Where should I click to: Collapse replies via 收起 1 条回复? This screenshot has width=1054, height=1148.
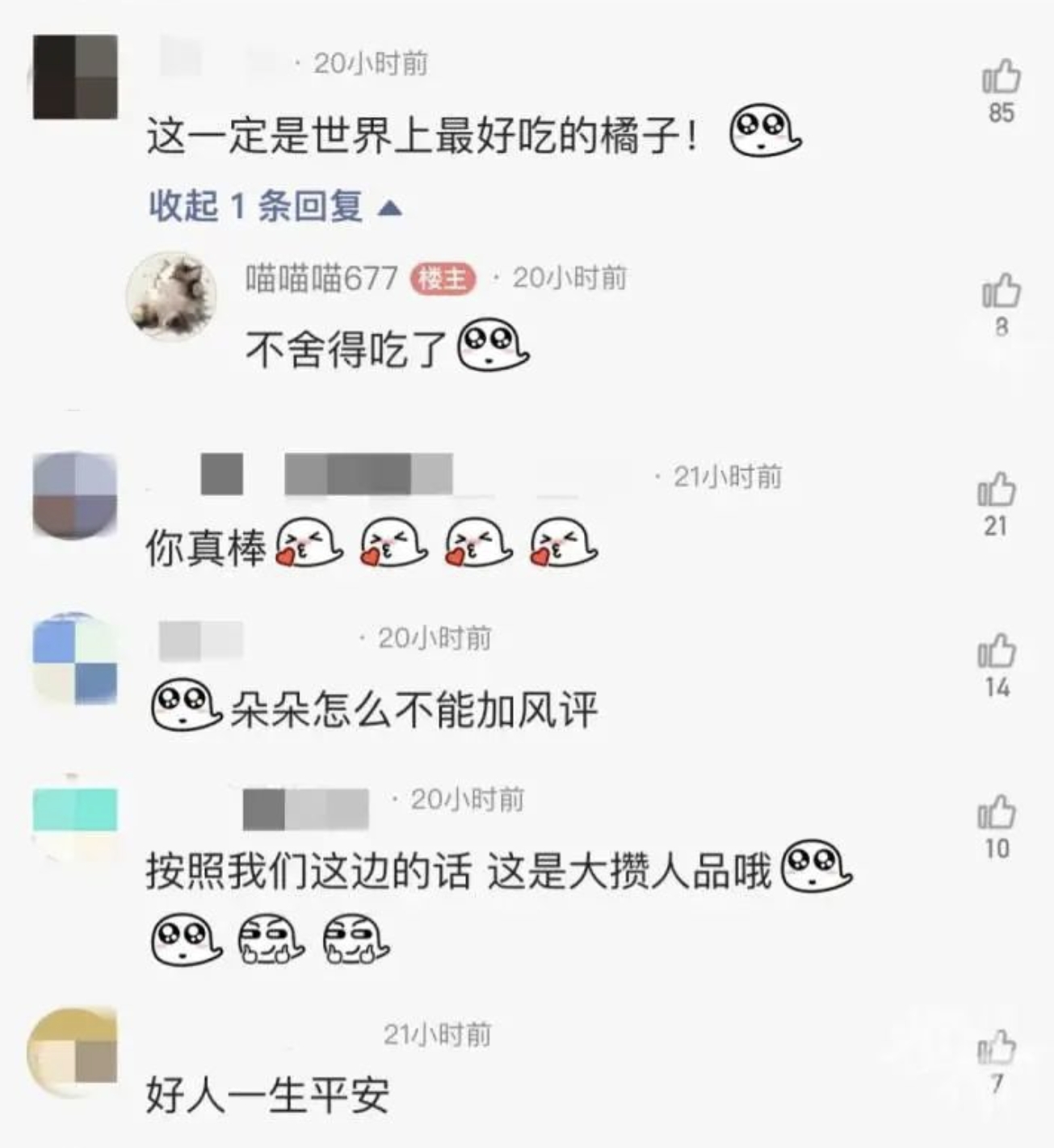coord(275,207)
